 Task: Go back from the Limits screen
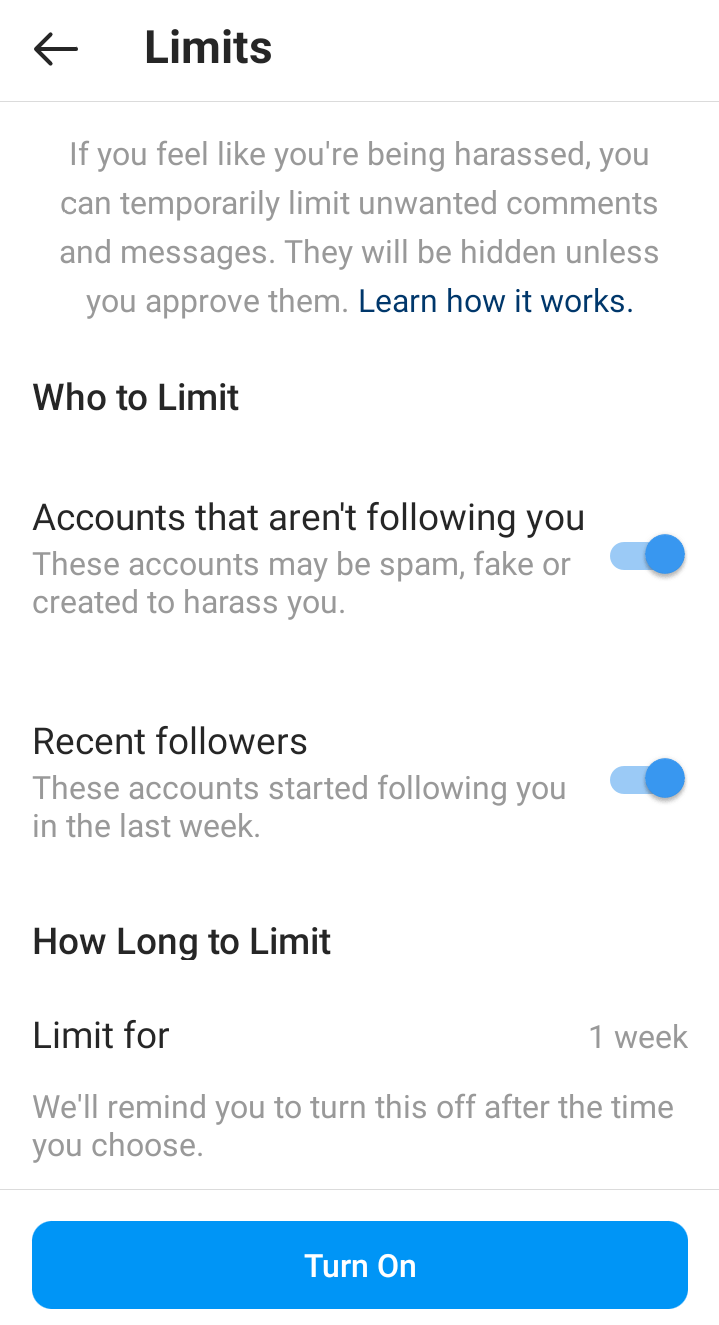55,48
